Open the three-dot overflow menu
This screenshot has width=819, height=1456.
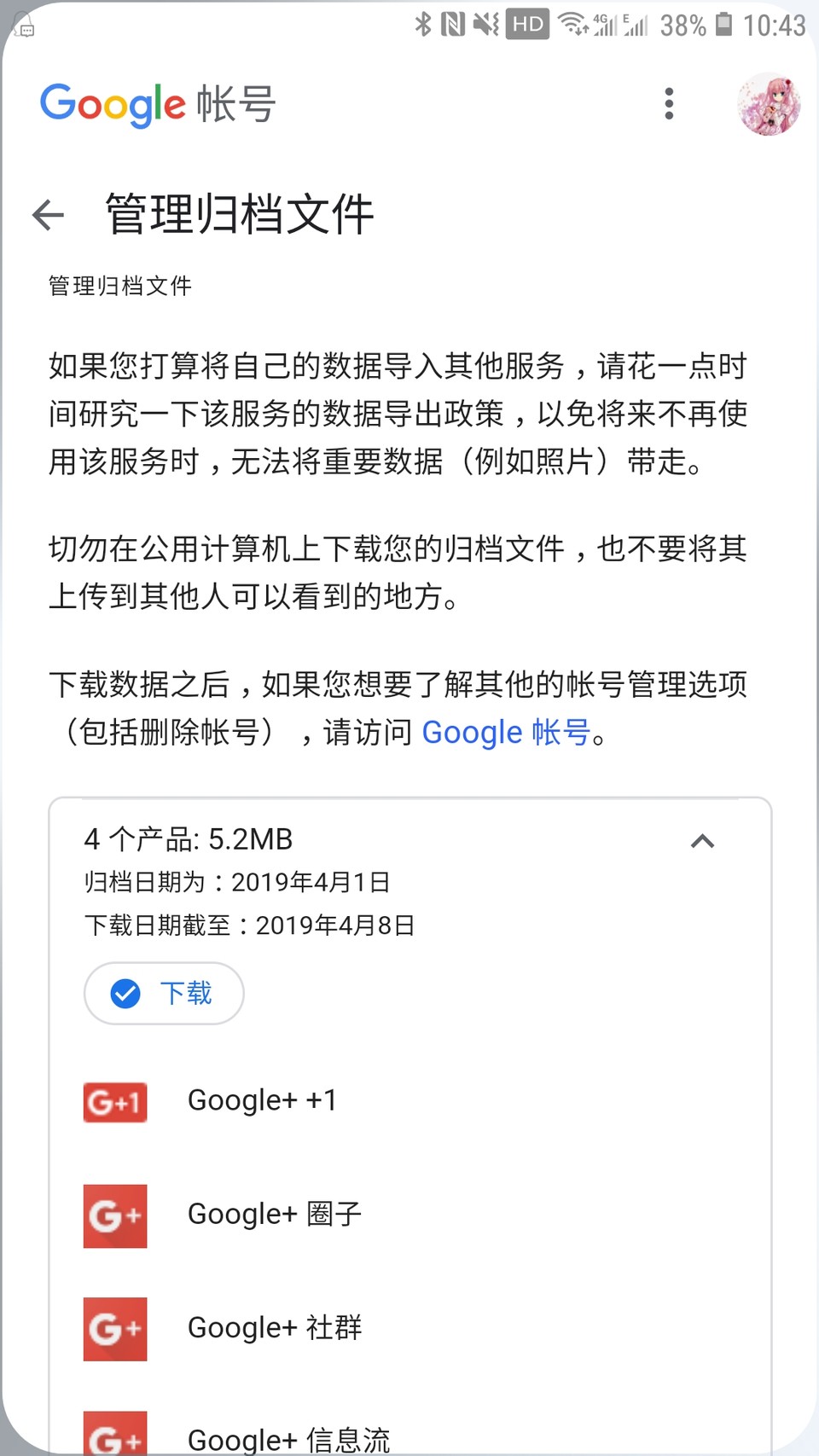pyautogui.click(x=669, y=103)
